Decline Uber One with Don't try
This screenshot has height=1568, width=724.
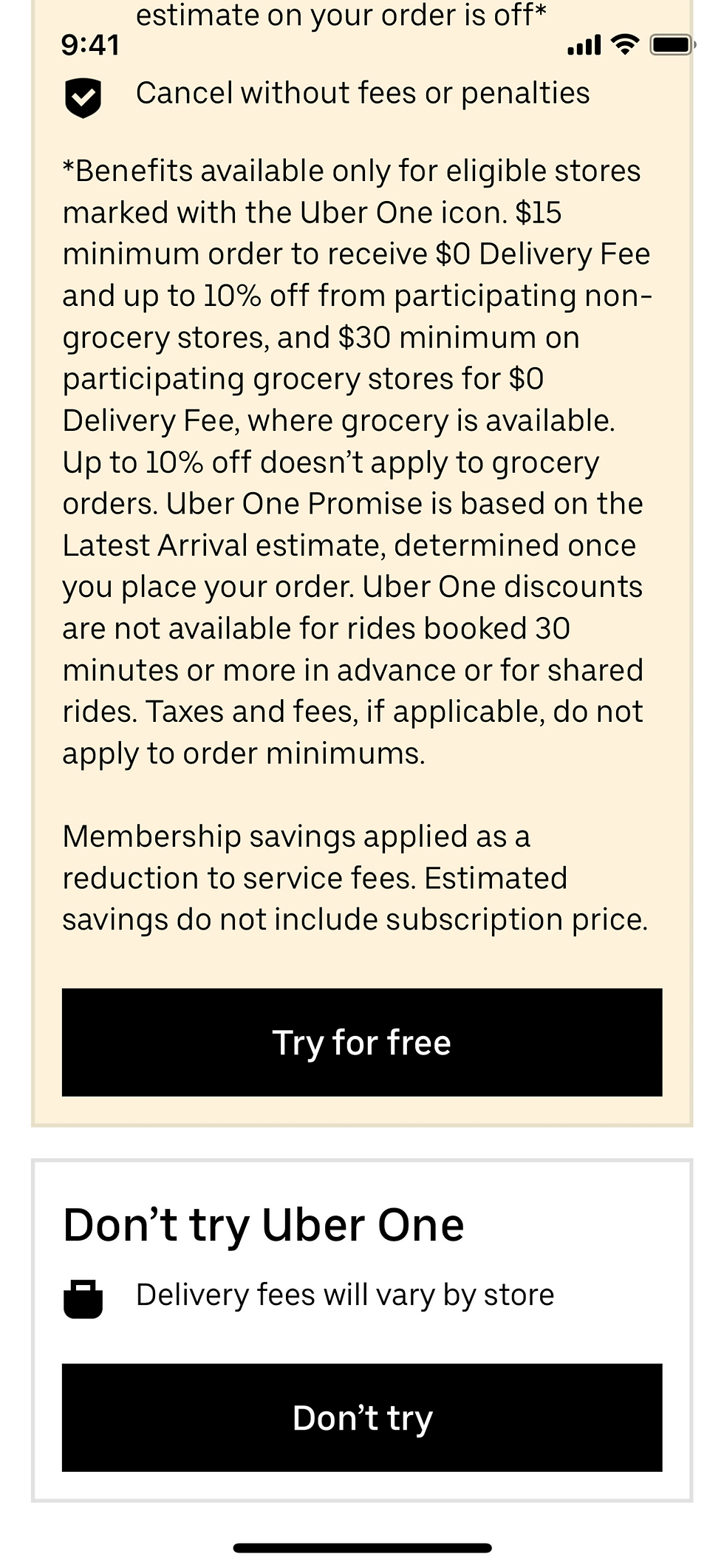coord(362,1417)
